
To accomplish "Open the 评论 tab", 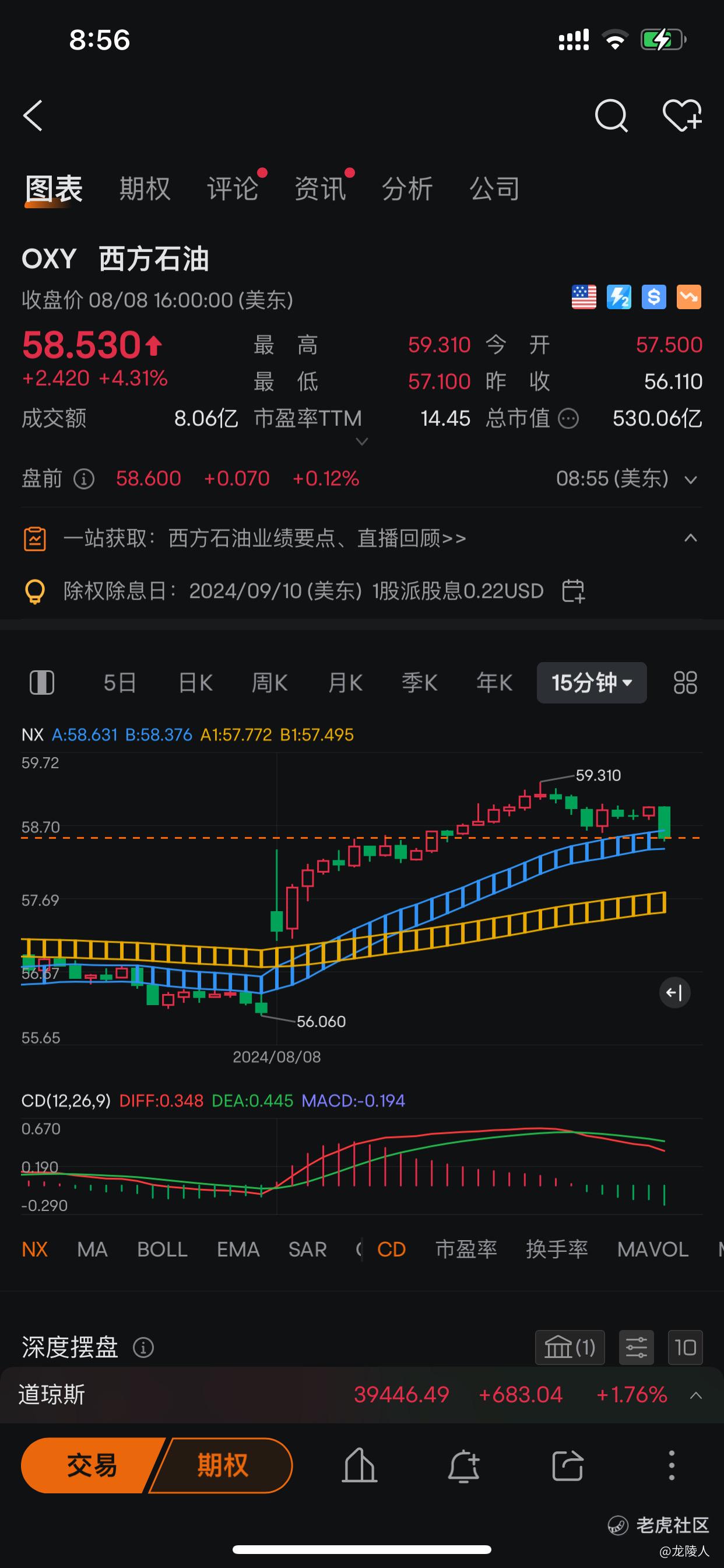I will [233, 188].
